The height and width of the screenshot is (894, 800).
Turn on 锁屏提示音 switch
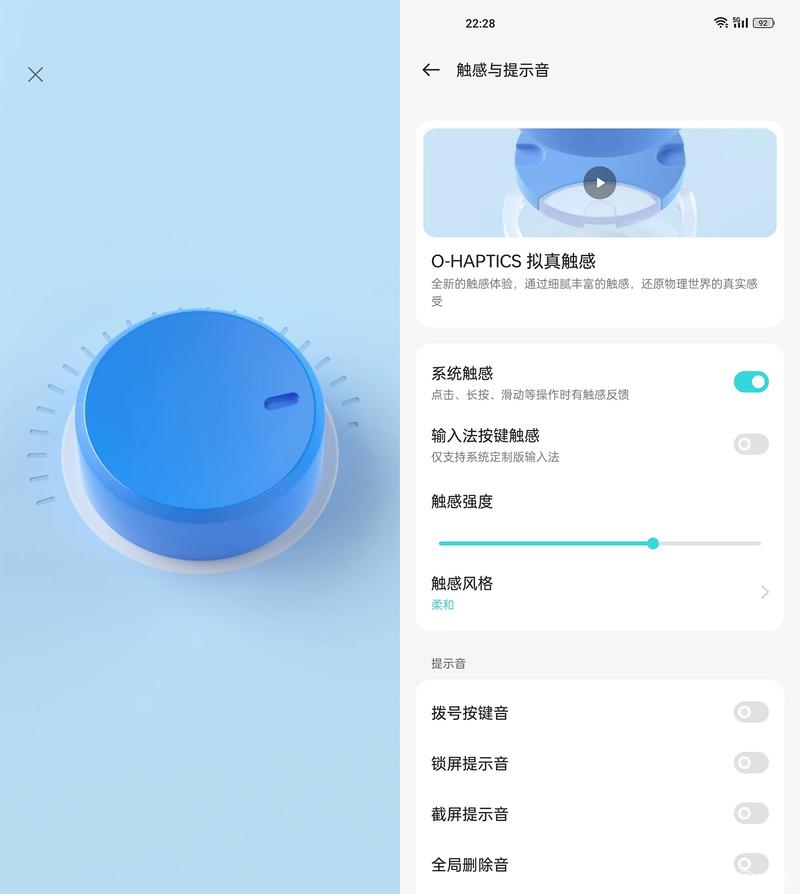(x=750, y=763)
